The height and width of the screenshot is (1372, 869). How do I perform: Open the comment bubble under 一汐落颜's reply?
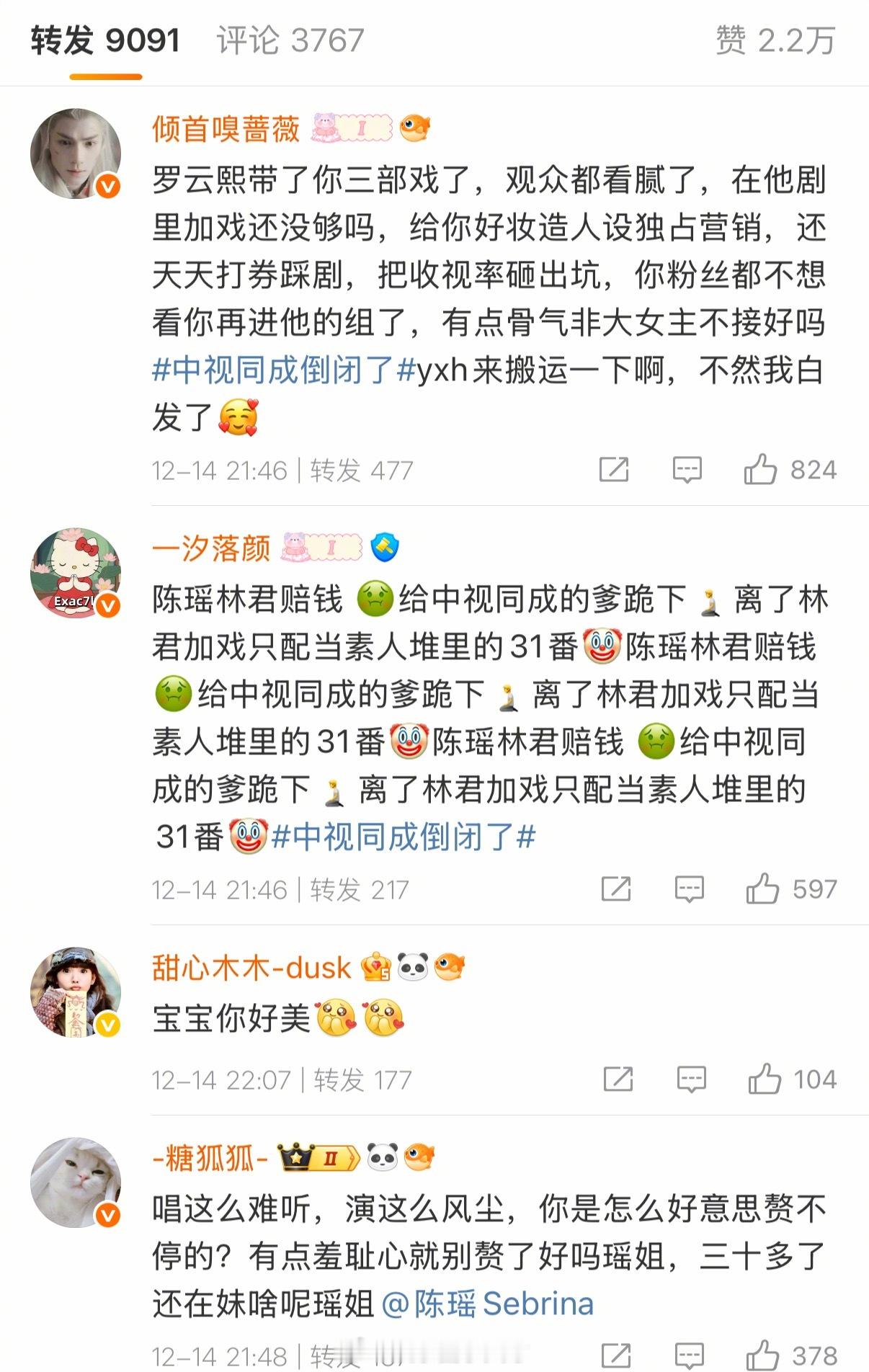690,888
